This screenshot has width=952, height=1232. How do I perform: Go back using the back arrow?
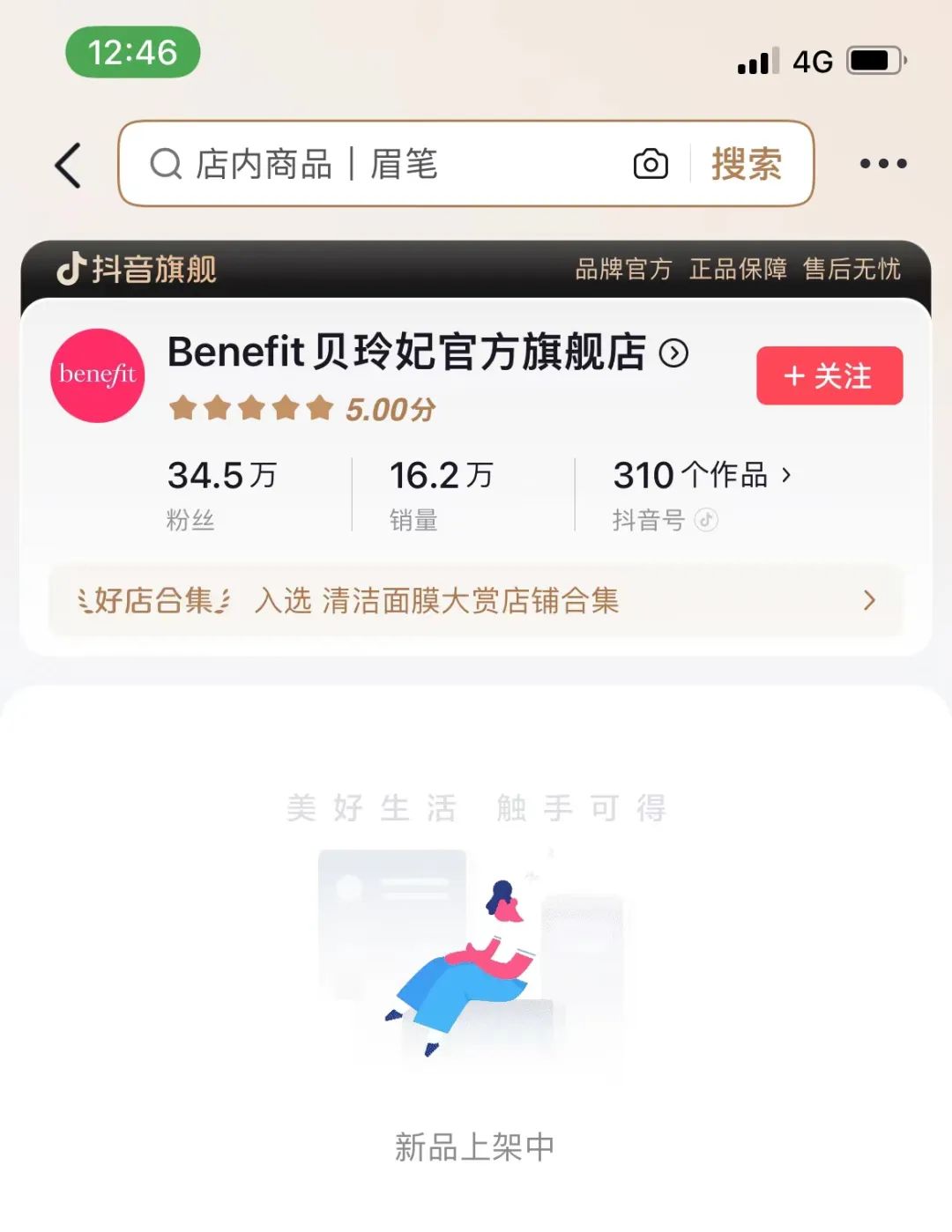click(x=69, y=165)
